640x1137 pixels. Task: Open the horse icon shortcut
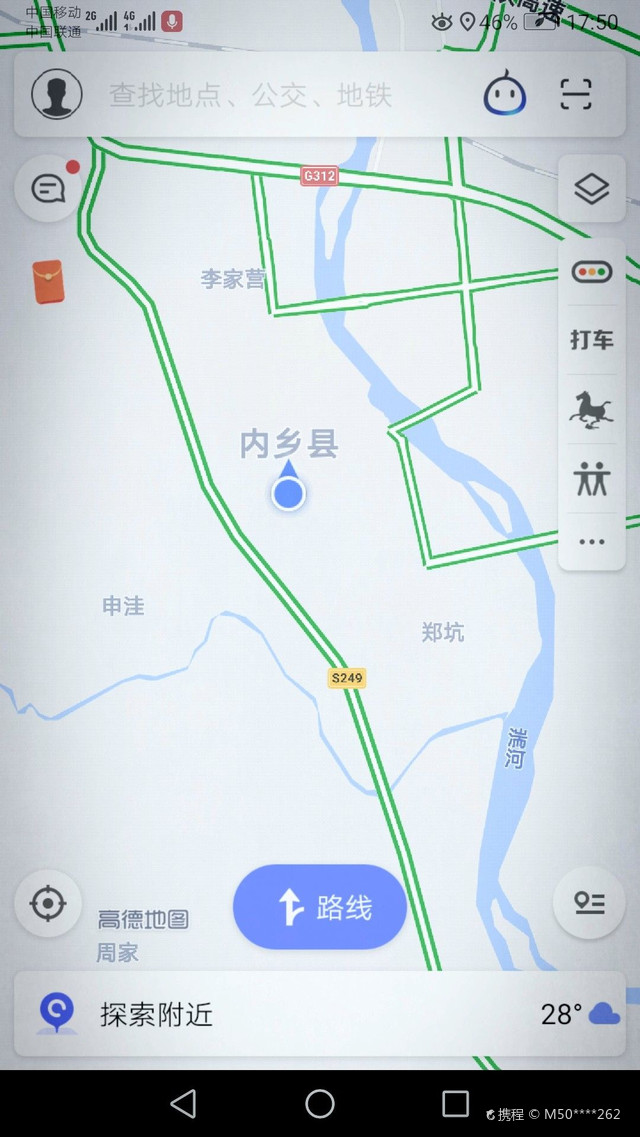[591, 409]
